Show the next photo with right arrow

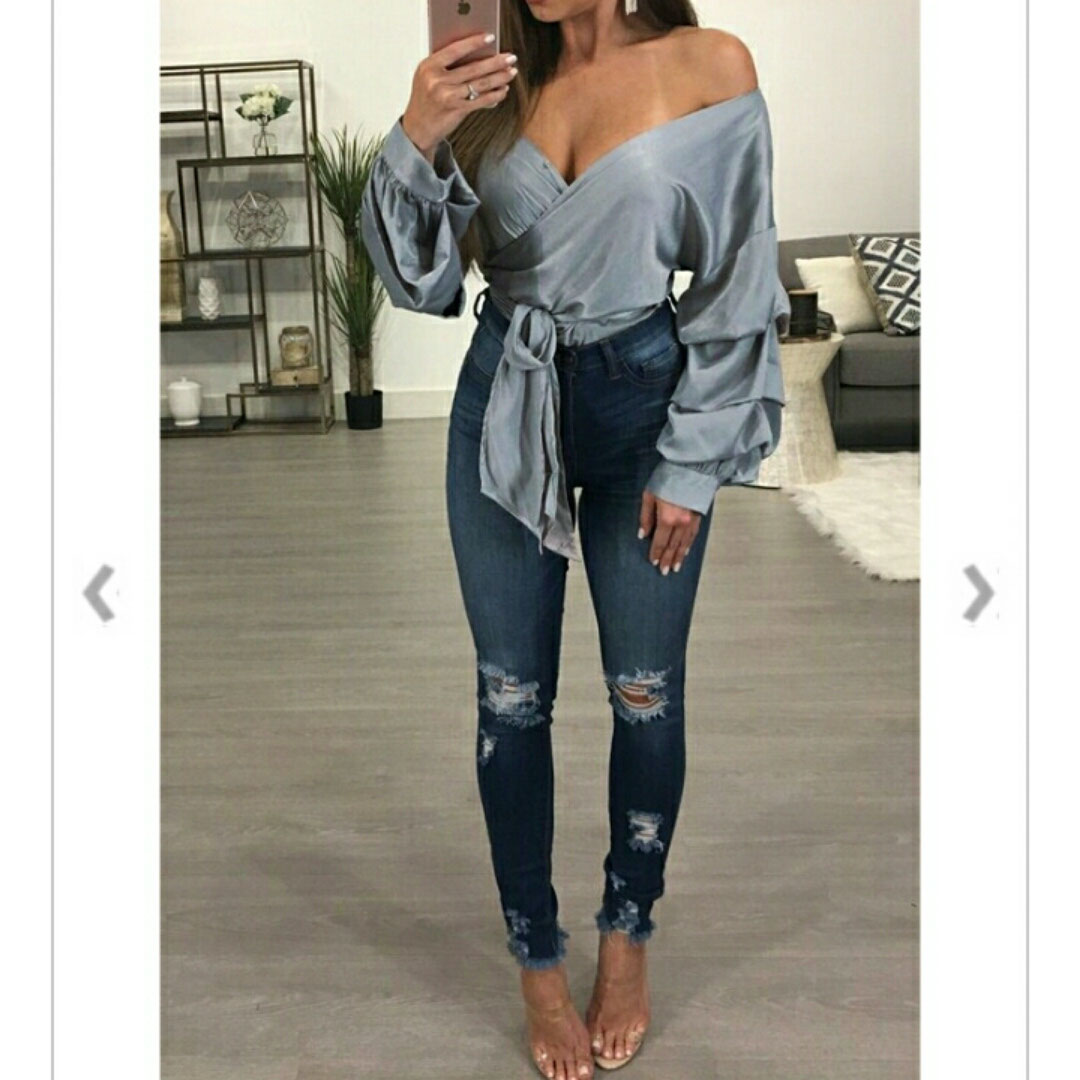tap(978, 593)
